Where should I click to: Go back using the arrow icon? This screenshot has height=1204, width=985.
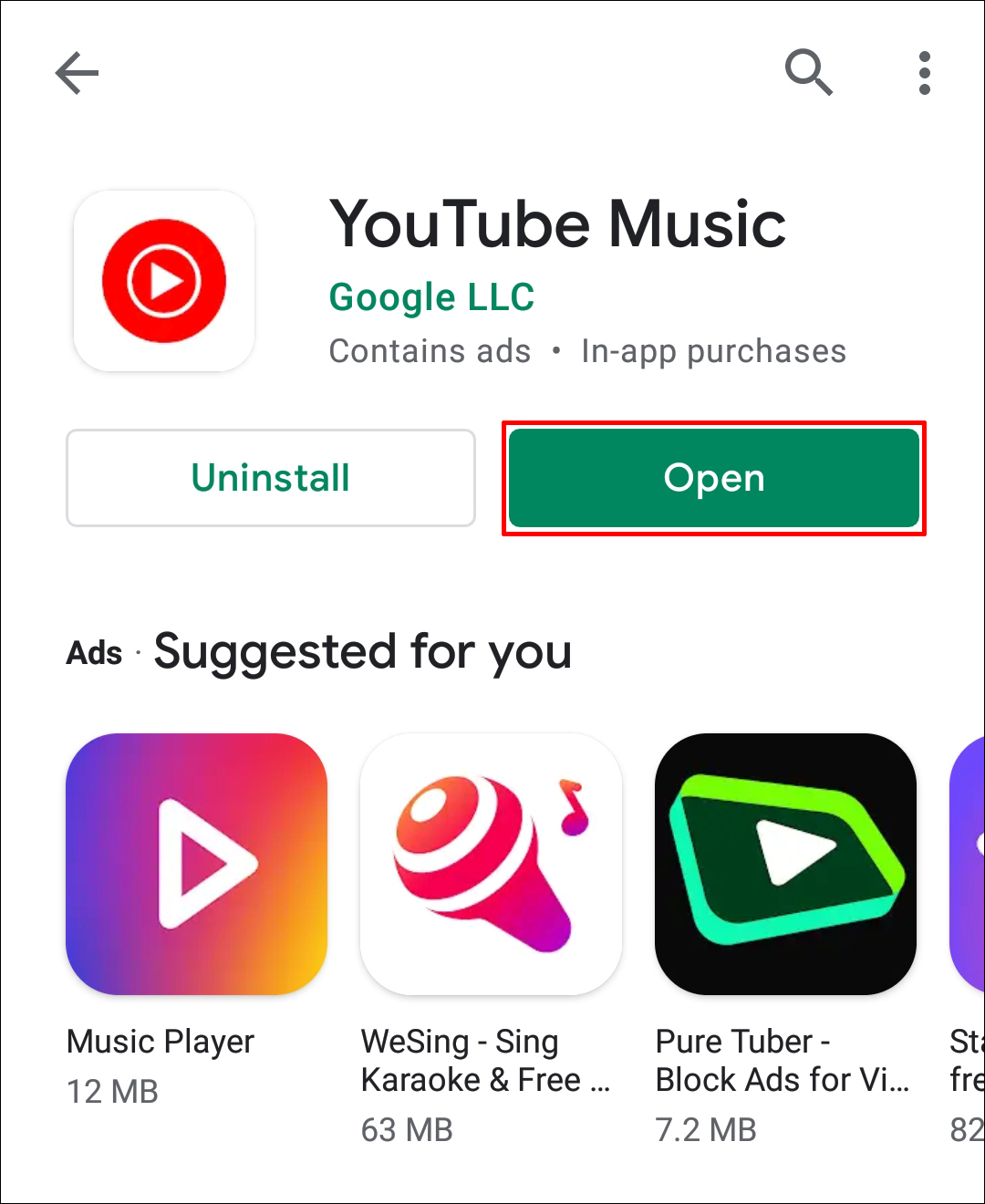click(77, 73)
